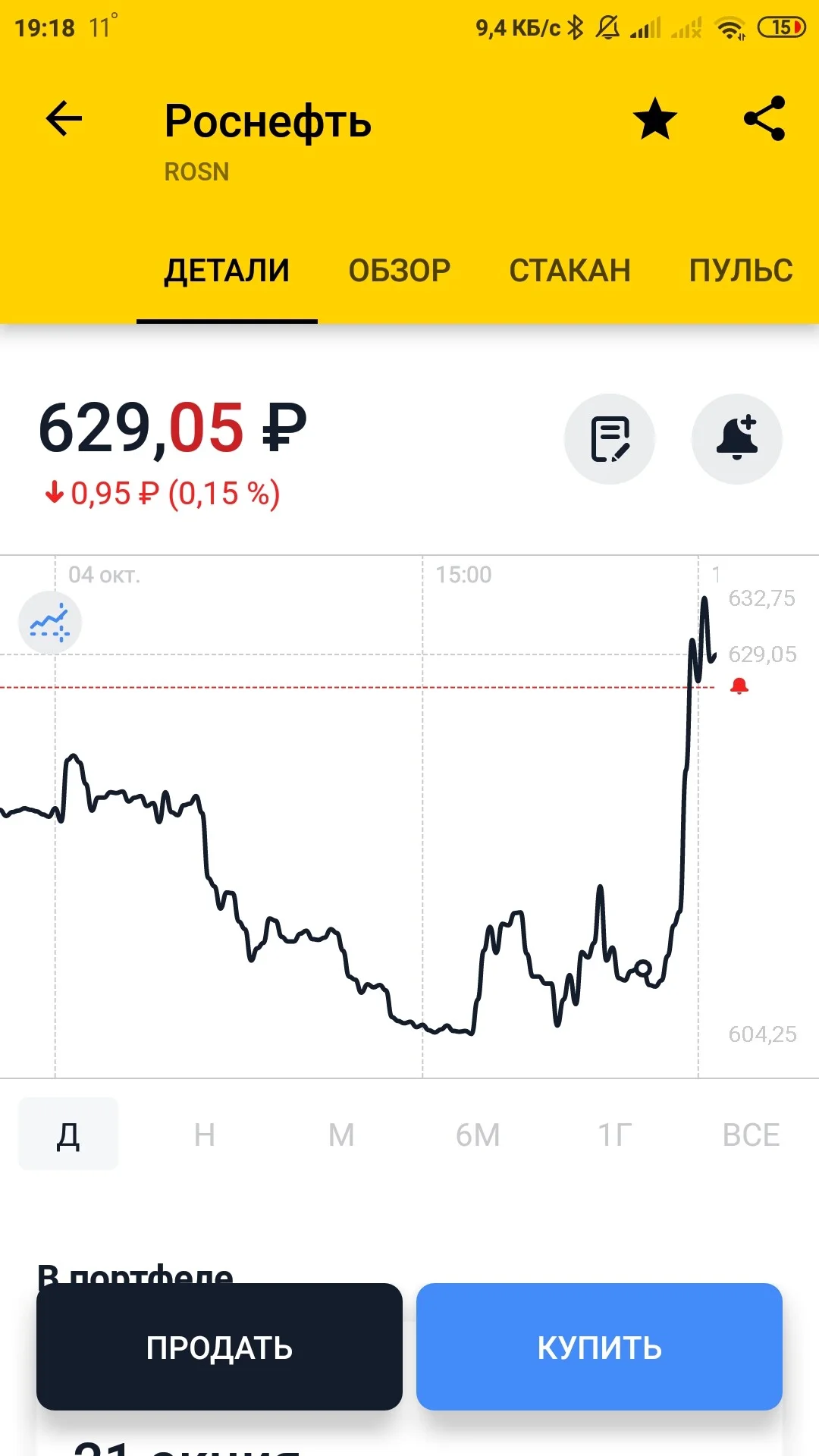
Task: Switch chart to the Н week period
Action: coord(205,1134)
